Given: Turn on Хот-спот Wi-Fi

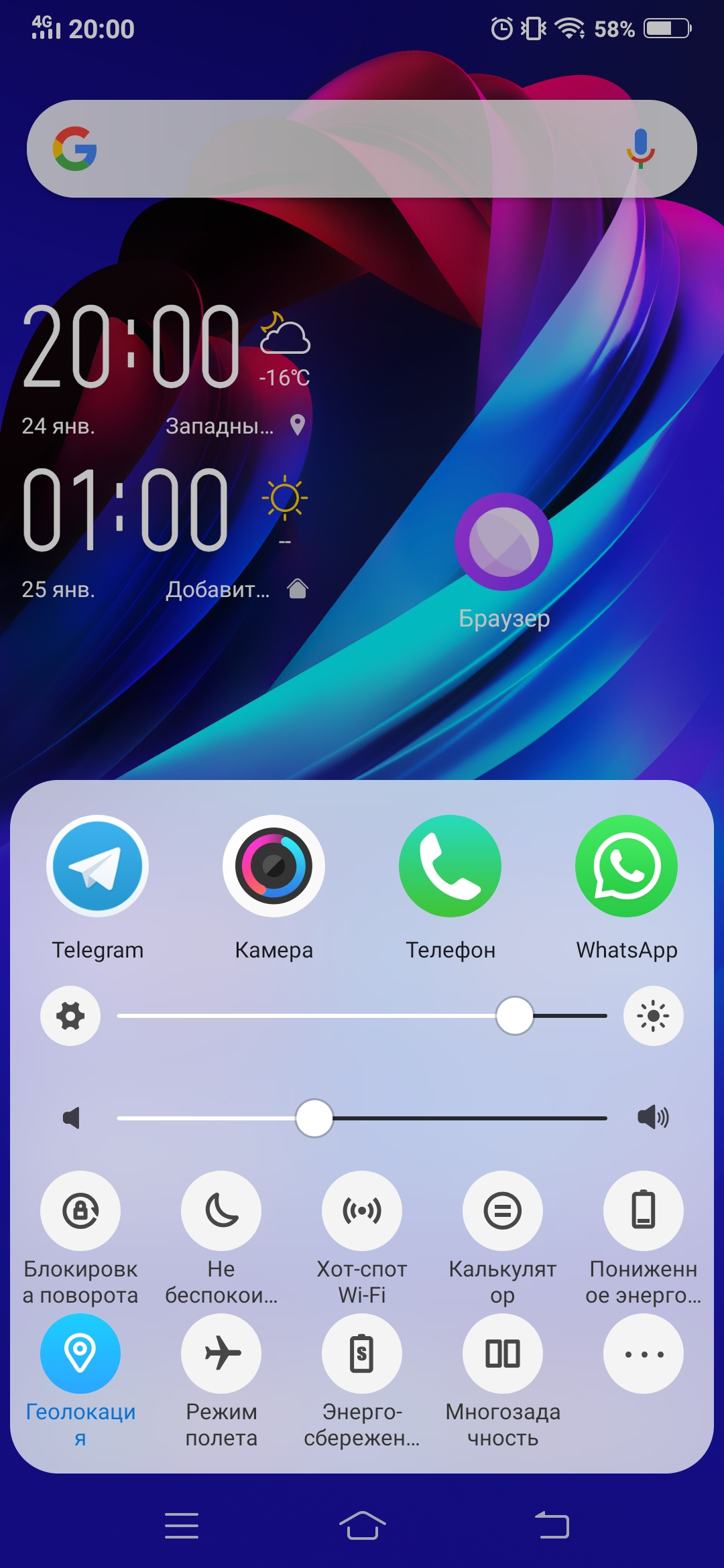Looking at the screenshot, I should pyautogui.click(x=362, y=1211).
